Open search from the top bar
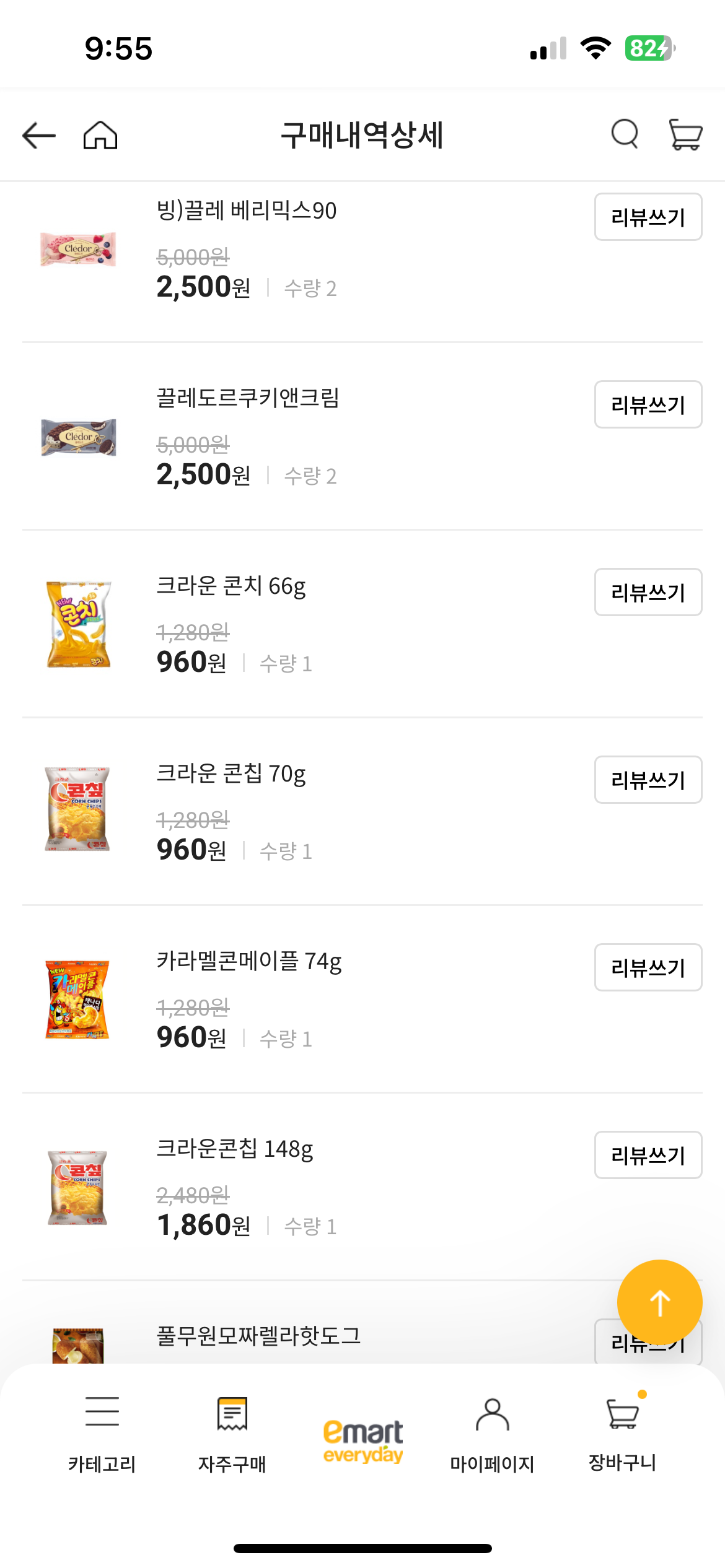725x1568 pixels. [624, 135]
